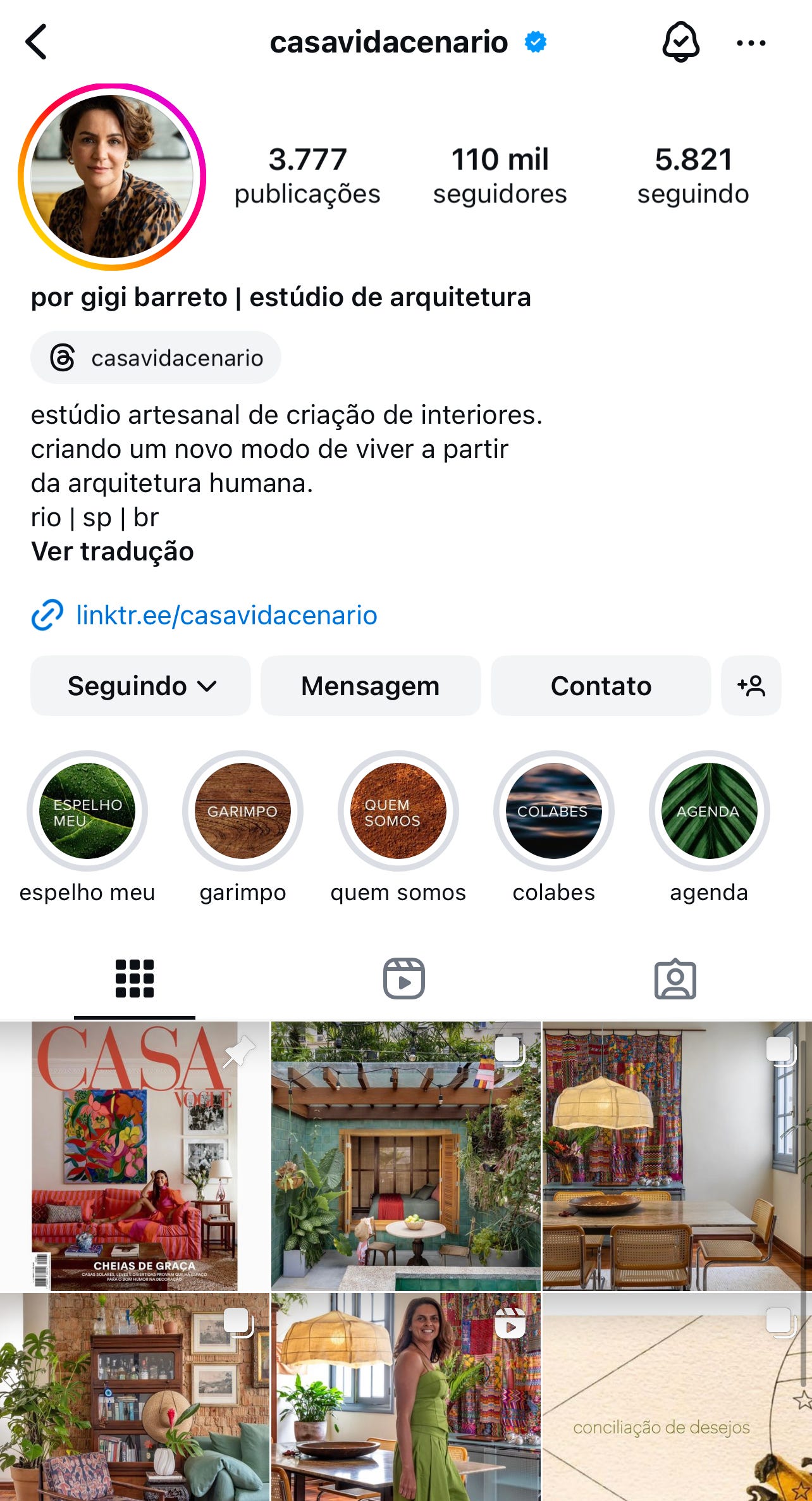View the profile picture story

click(x=113, y=176)
